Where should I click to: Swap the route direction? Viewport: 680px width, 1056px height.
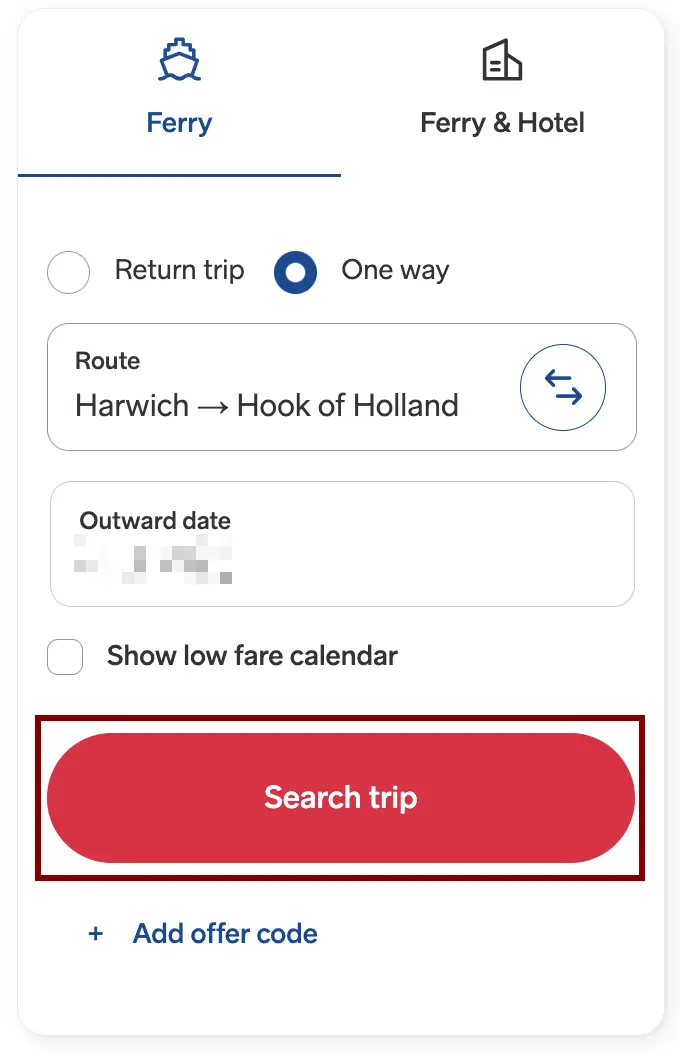click(563, 387)
